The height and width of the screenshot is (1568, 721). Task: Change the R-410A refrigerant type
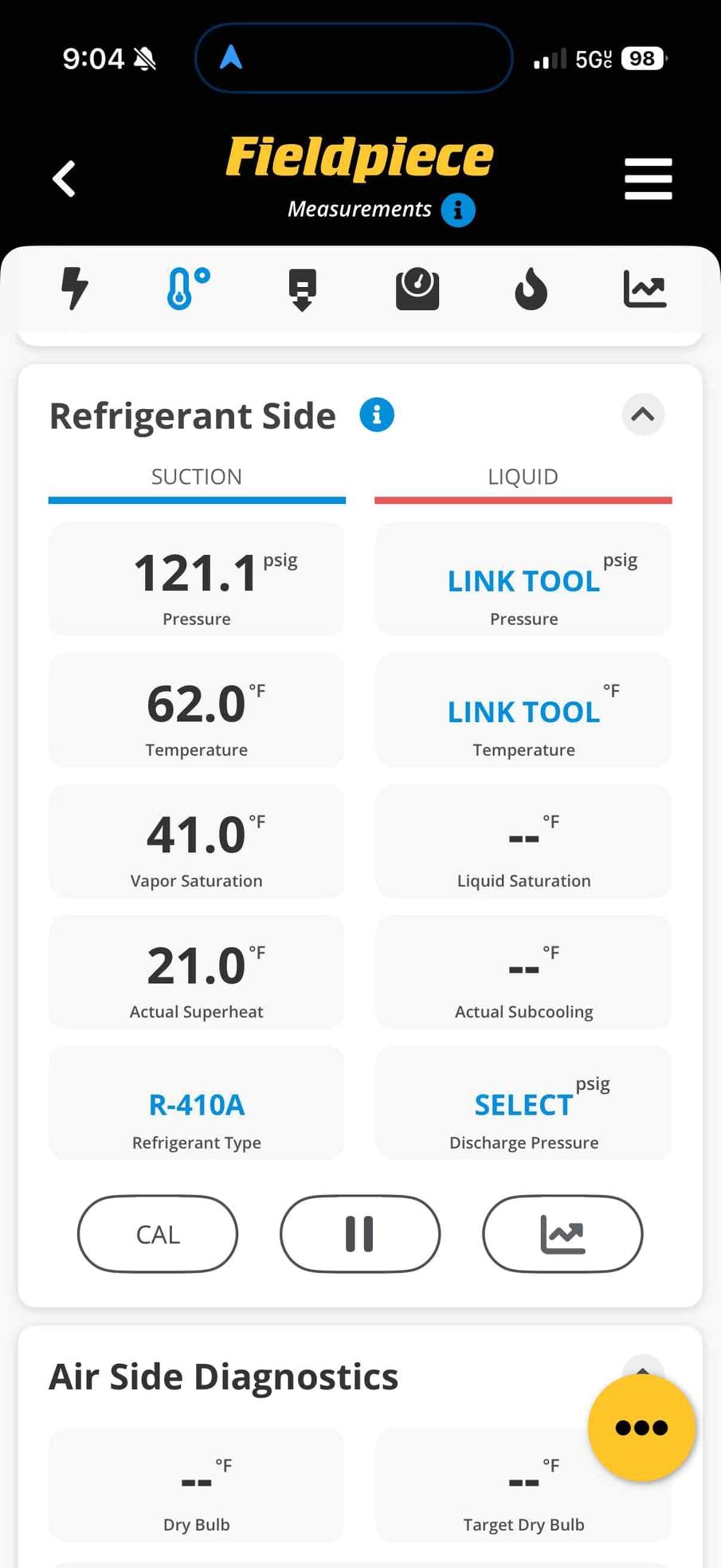(197, 1103)
